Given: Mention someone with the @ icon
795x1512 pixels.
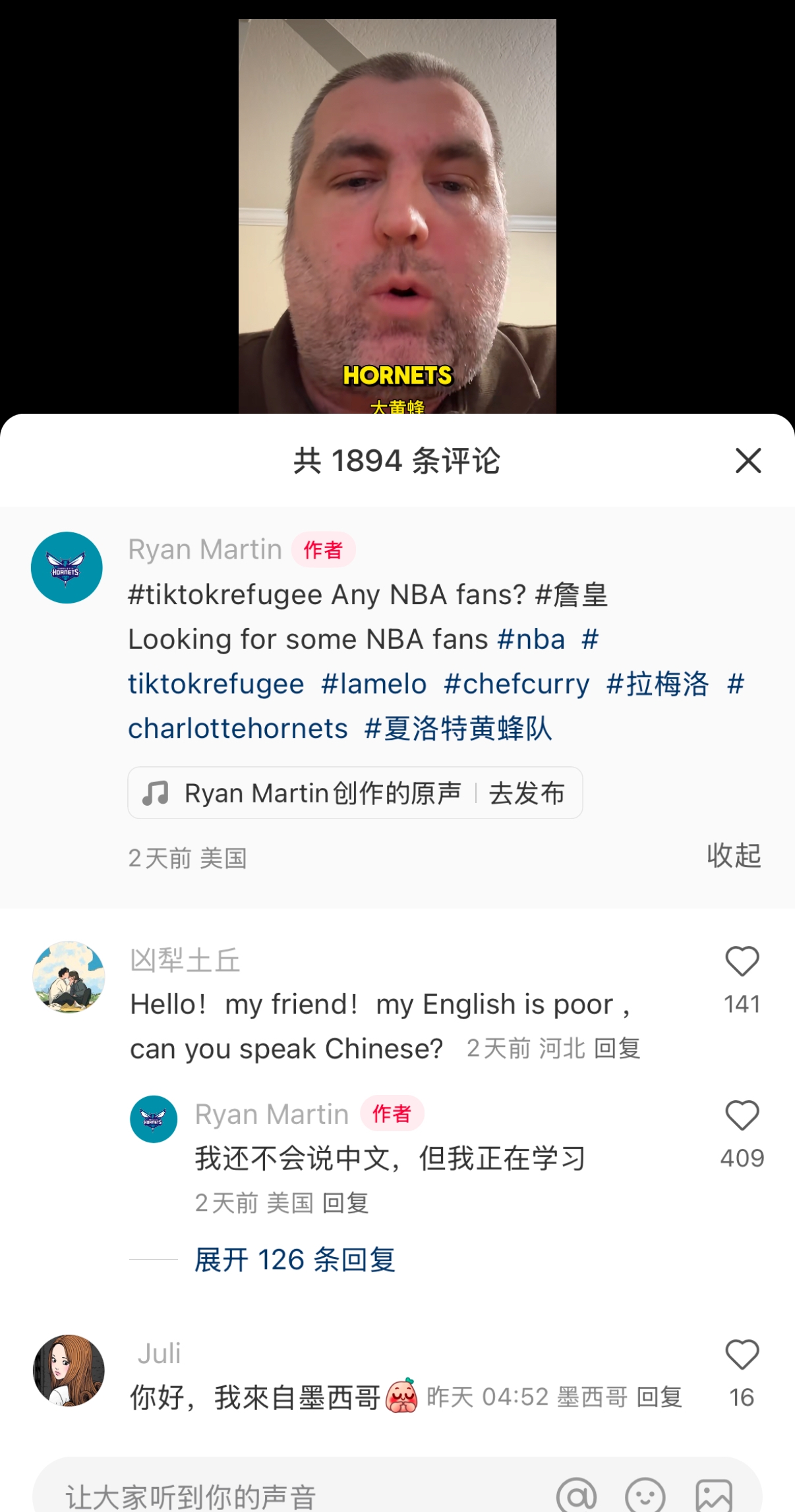Looking at the screenshot, I should pos(577,1496).
